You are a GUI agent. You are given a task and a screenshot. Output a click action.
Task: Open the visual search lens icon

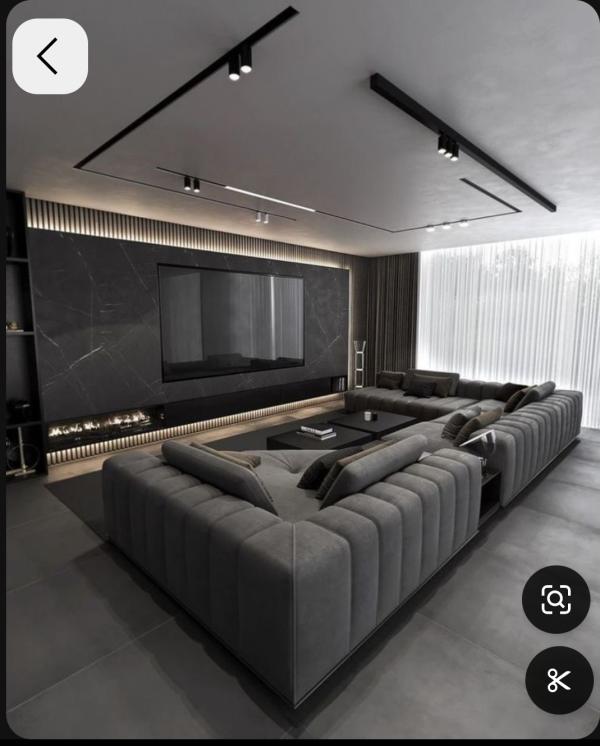(x=556, y=599)
